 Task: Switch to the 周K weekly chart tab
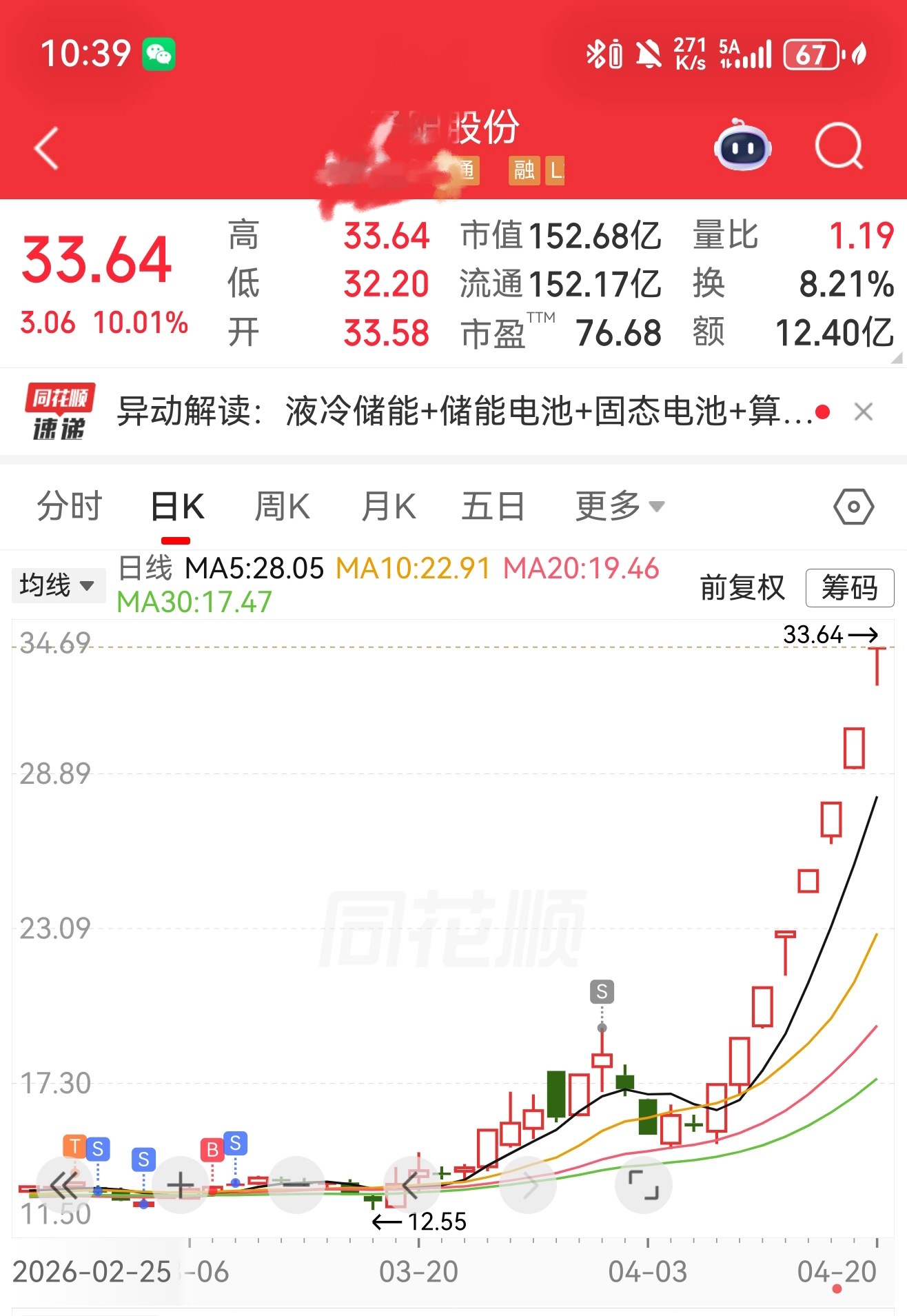click(281, 505)
